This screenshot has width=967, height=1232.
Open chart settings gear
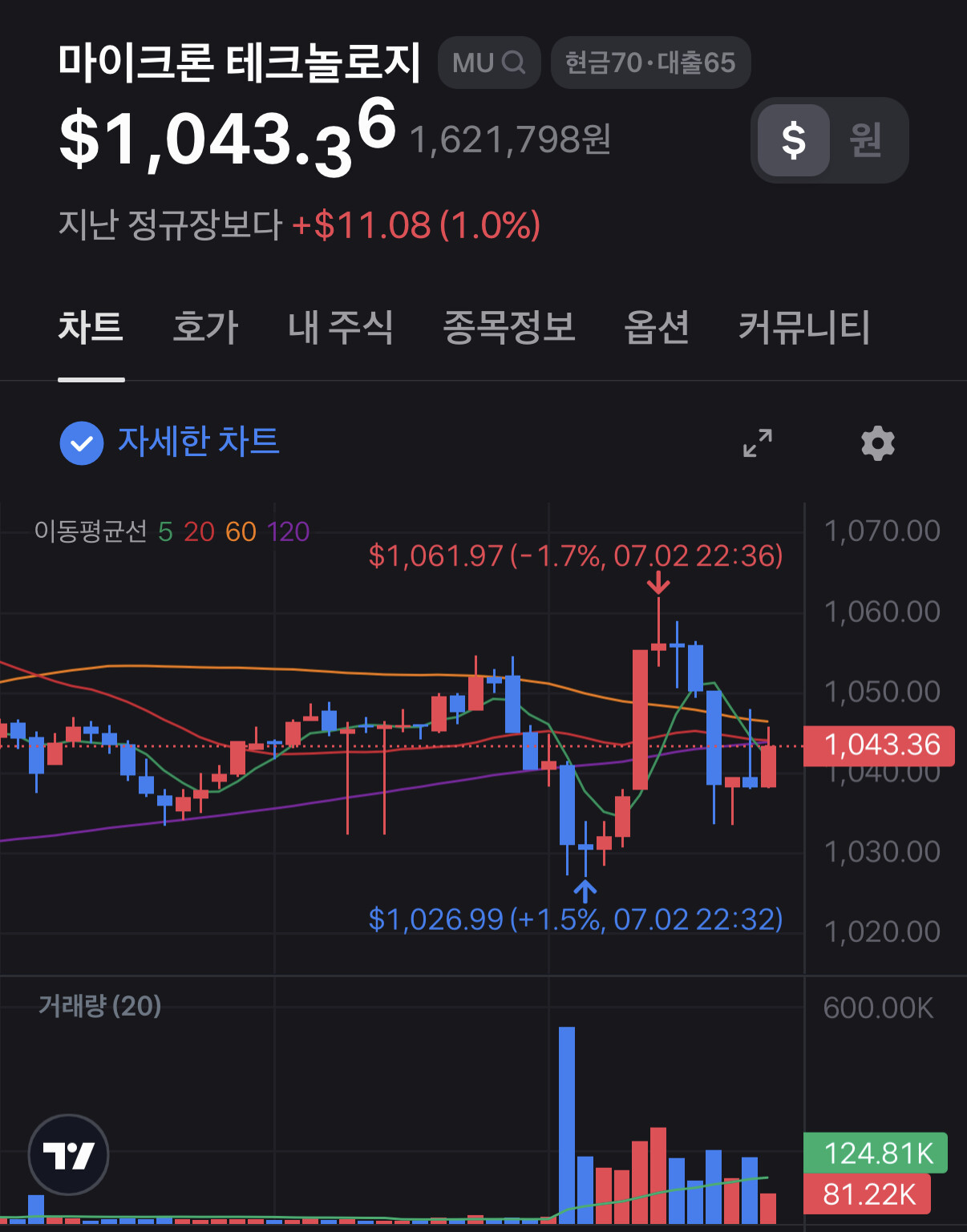click(x=878, y=442)
